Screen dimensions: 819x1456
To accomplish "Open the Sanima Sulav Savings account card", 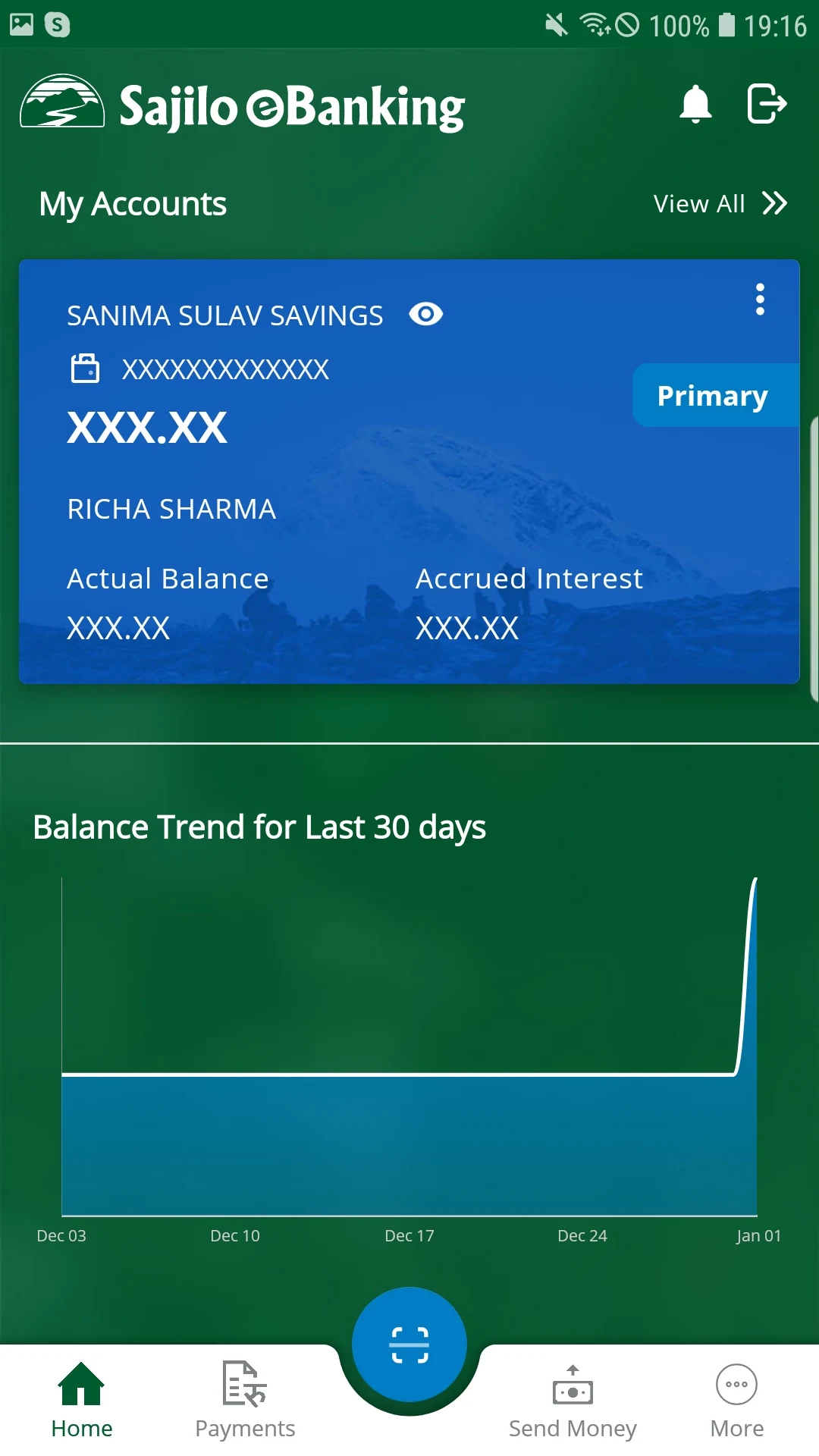I will [x=409, y=472].
